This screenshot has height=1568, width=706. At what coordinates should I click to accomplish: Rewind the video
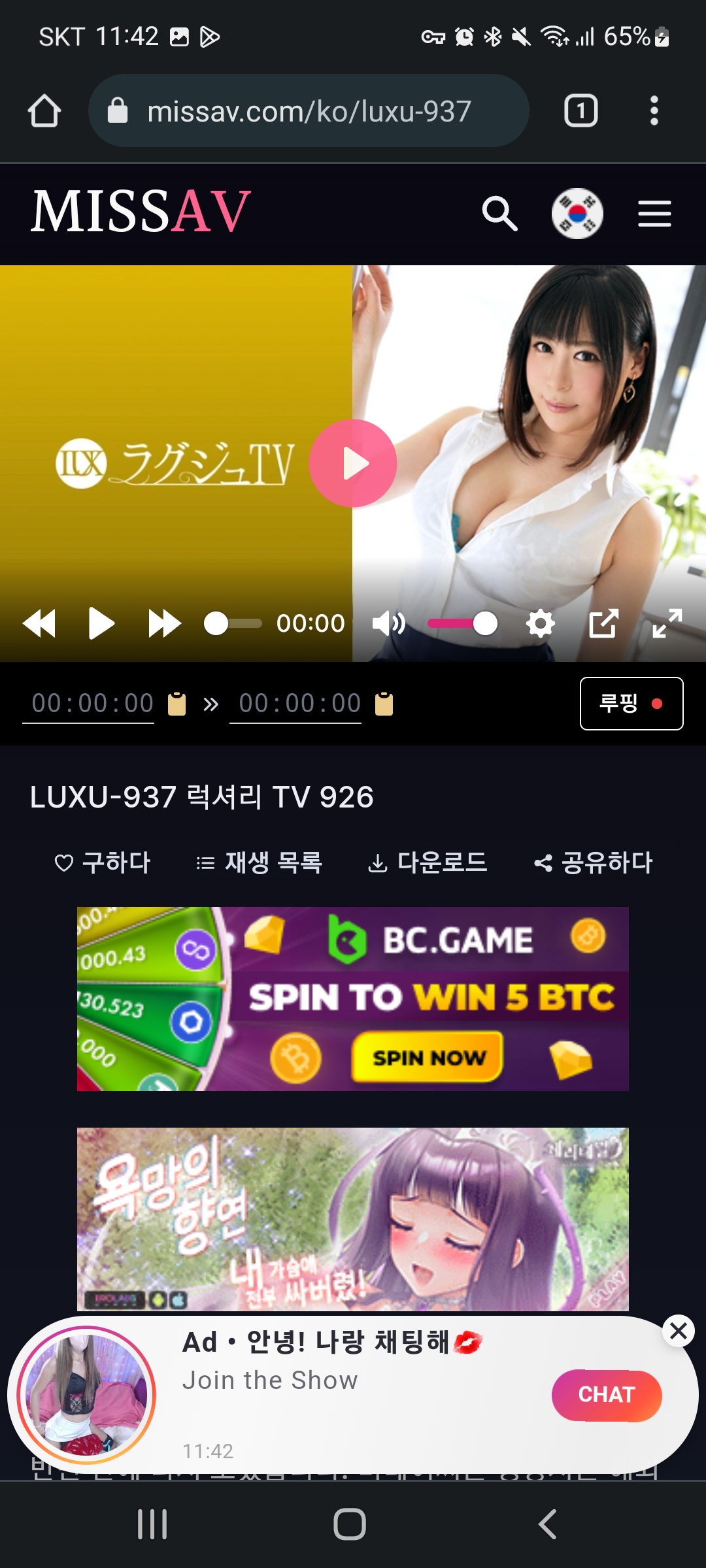[39, 623]
